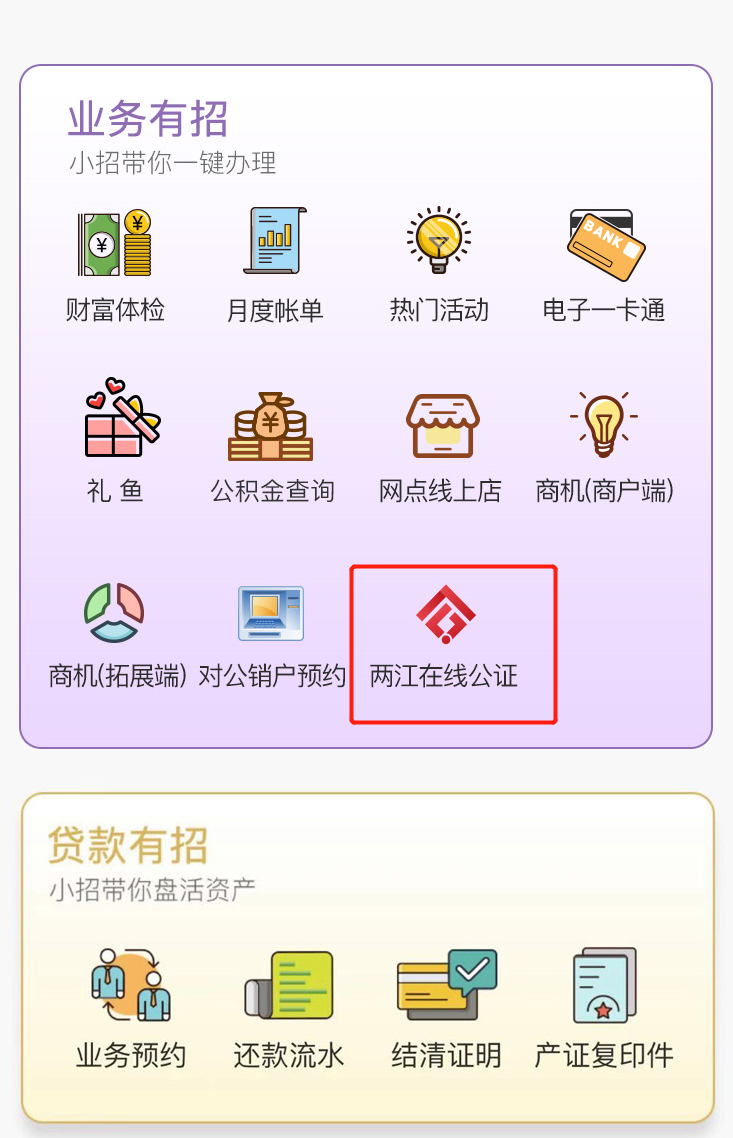Open 商机(拓展端) expansion opportunities

116,632
